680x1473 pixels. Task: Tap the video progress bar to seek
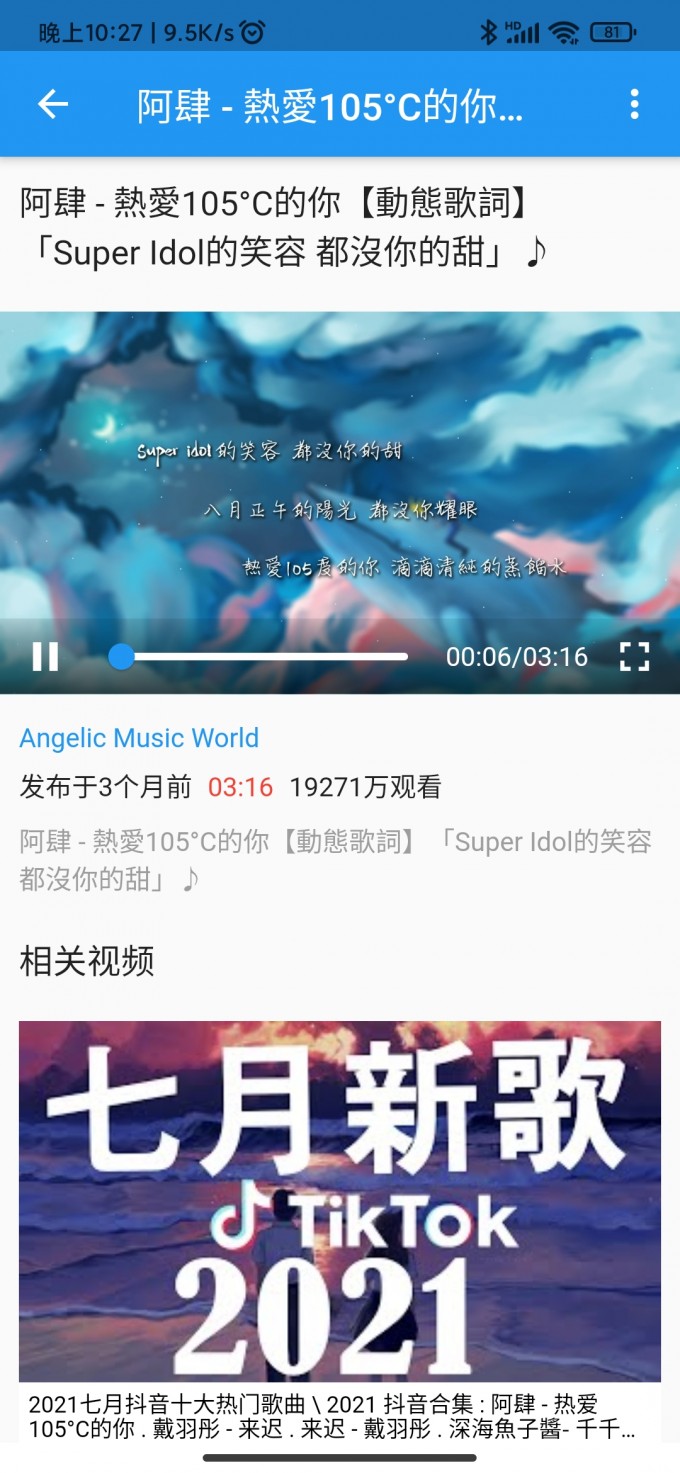click(x=265, y=657)
